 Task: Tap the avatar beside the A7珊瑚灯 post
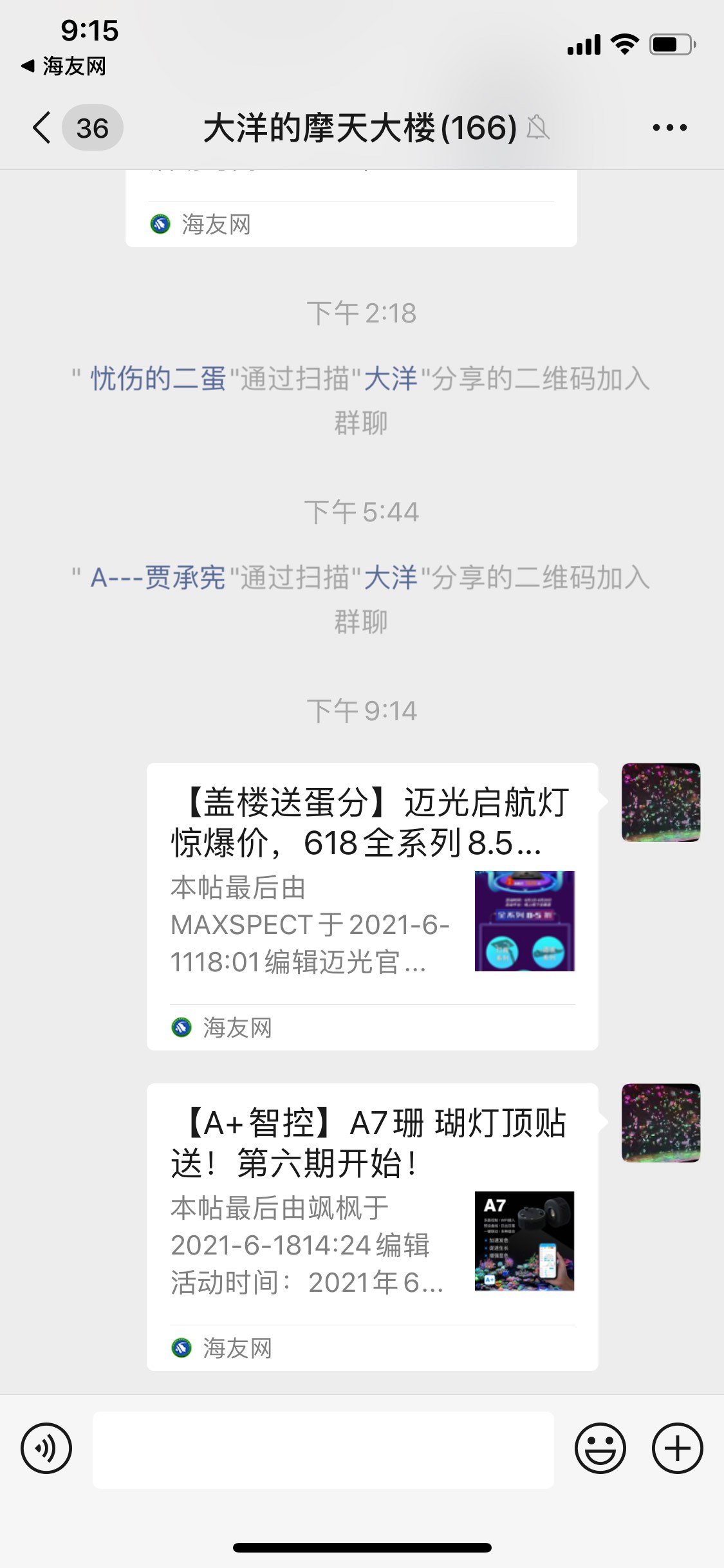[660, 1123]
